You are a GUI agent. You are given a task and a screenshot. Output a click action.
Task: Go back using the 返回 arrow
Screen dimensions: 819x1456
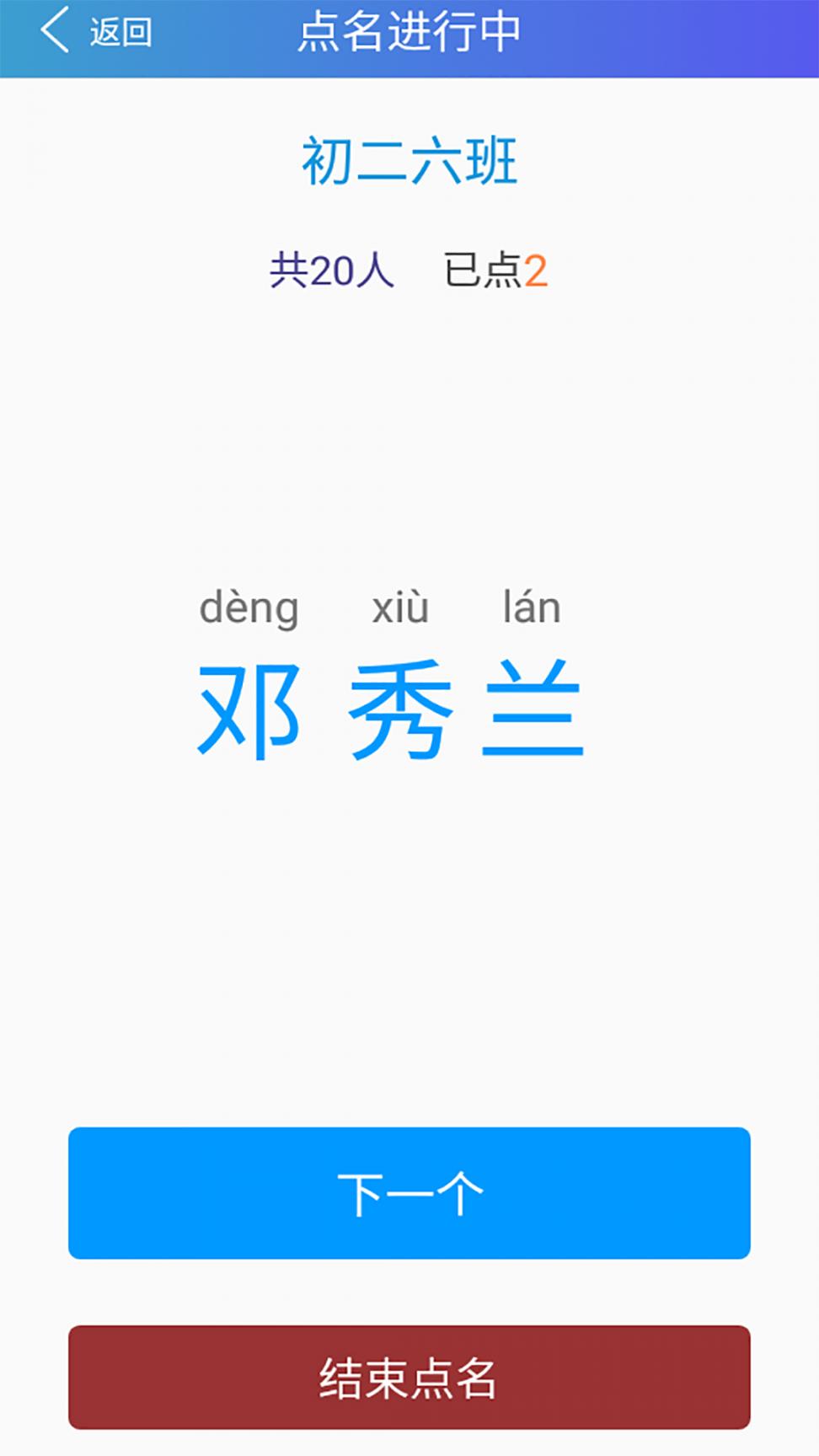click(x=95, y=31)
